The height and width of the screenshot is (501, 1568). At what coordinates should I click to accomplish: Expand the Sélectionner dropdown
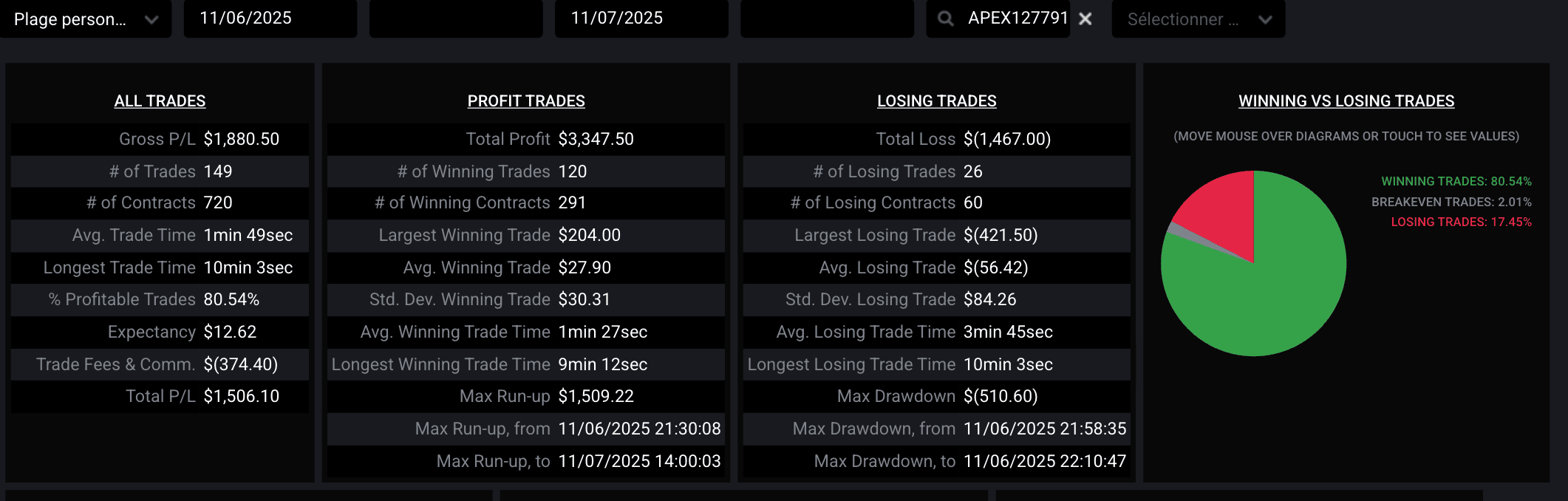(1198, 19)
